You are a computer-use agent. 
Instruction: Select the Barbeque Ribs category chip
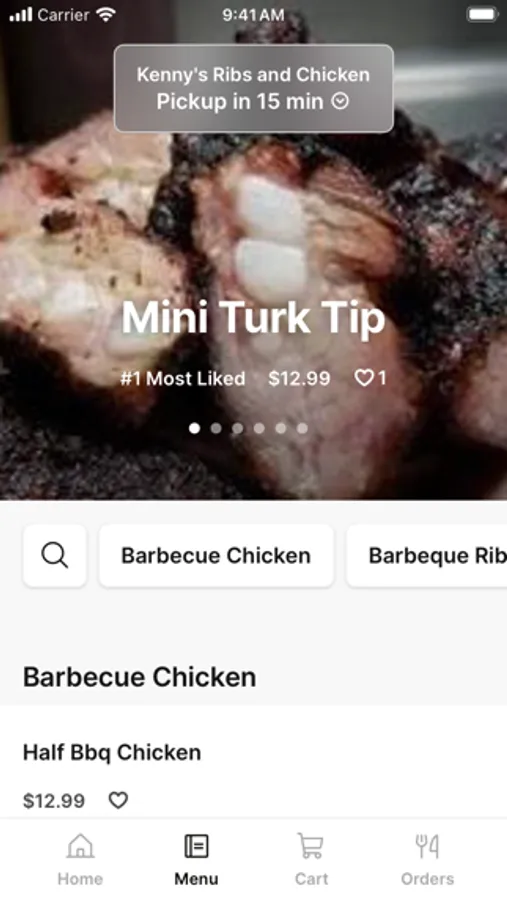[427, 556]
